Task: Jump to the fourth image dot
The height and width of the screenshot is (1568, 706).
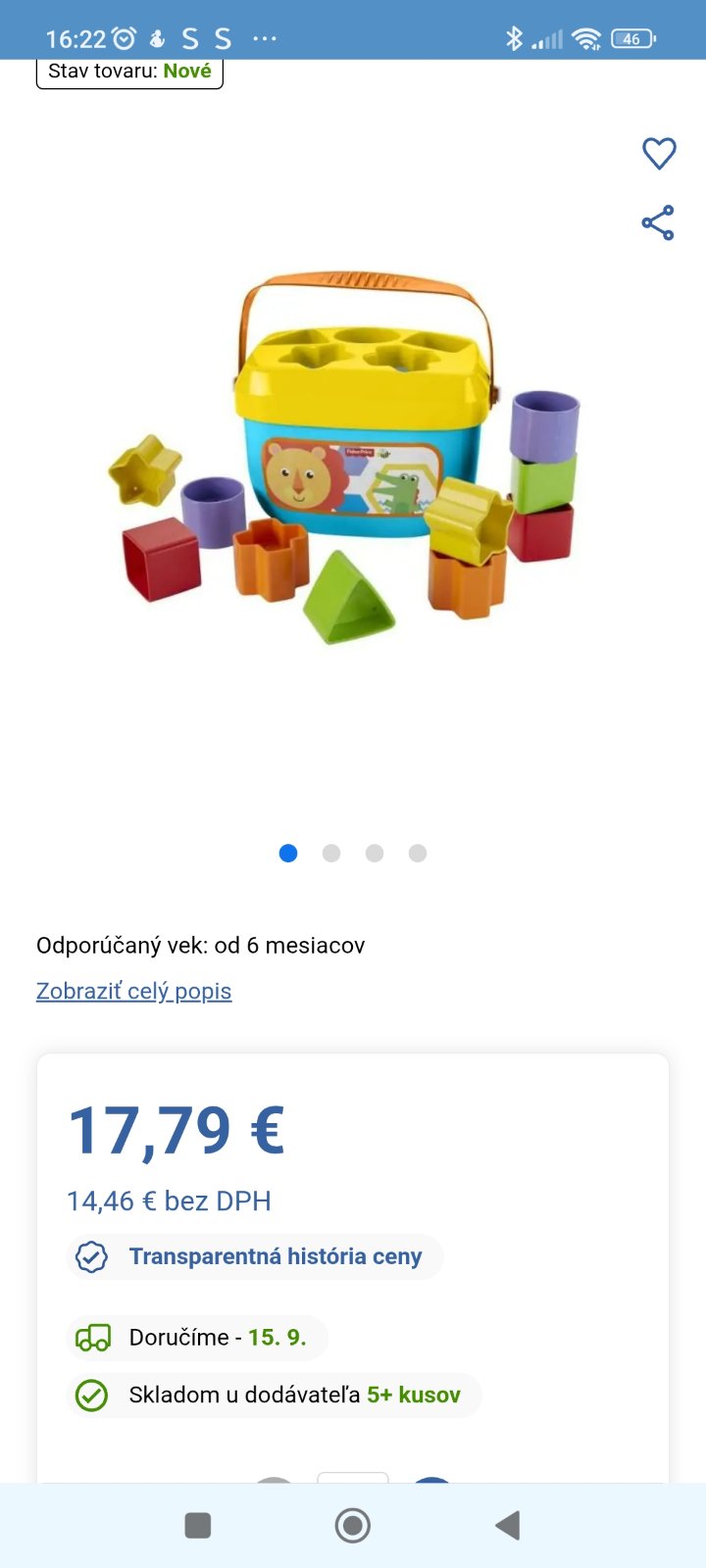Action: 418,854
